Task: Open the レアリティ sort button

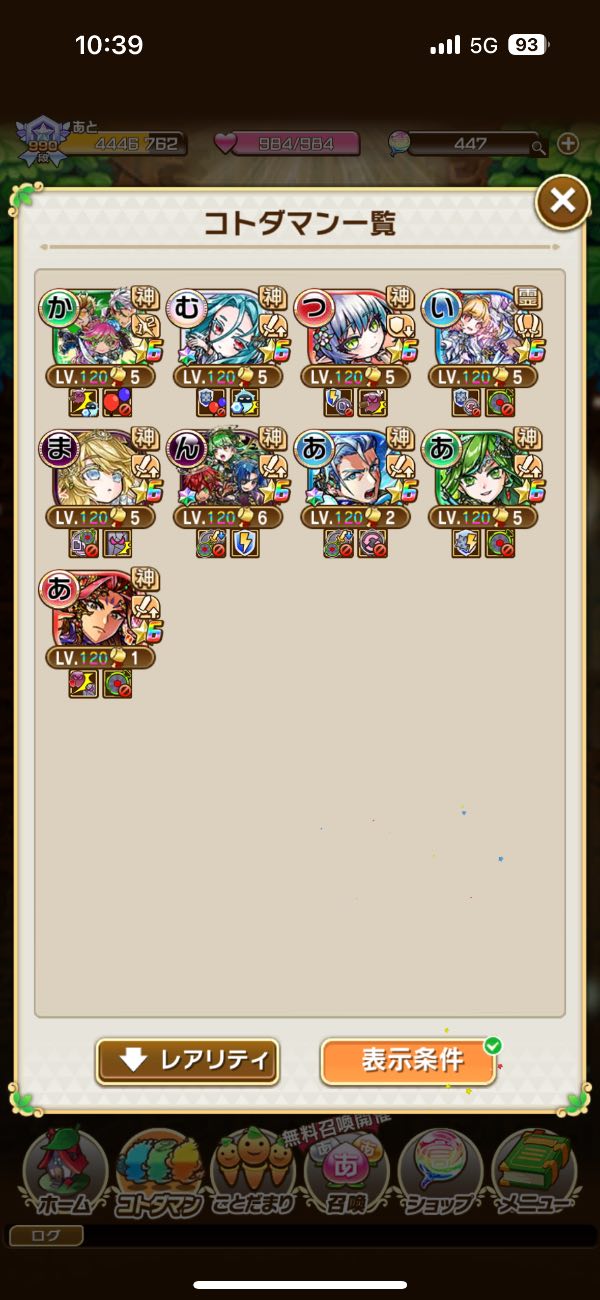Action: click(x=187, y=1061)
